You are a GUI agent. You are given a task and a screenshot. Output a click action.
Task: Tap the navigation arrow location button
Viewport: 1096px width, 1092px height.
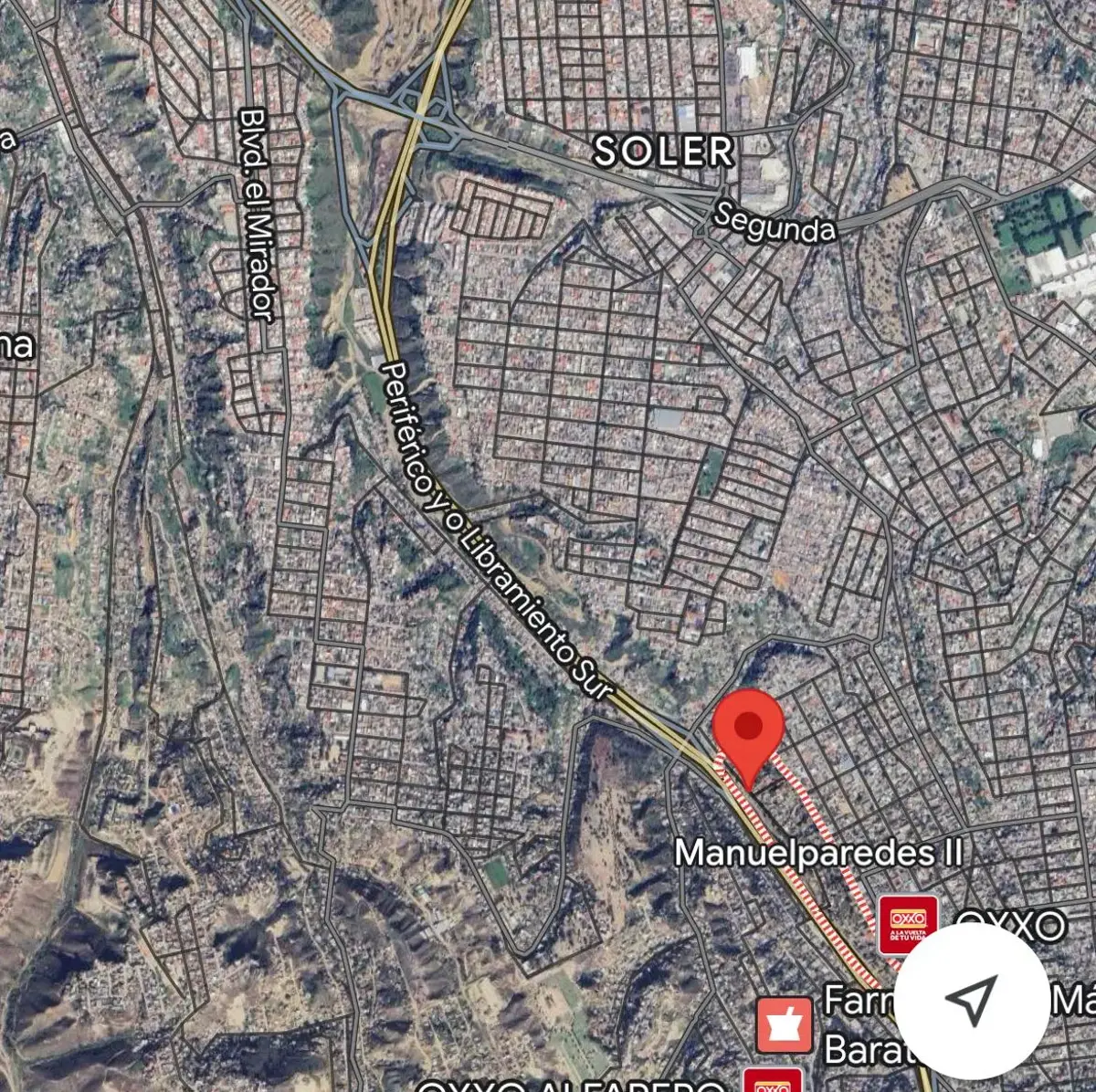pos(971,1000)
